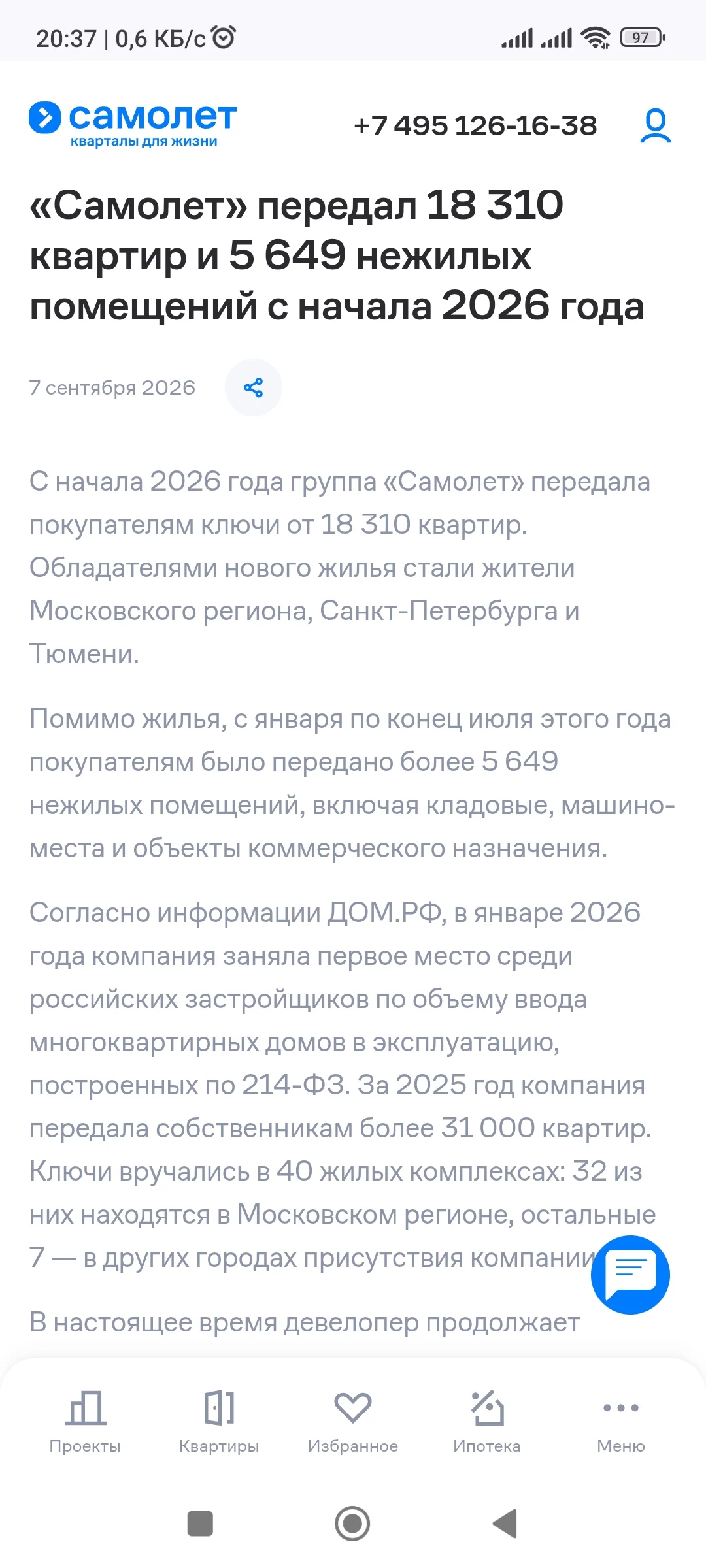Share this news article
This screenshot has width=706, height=1568.
(254, 387)
